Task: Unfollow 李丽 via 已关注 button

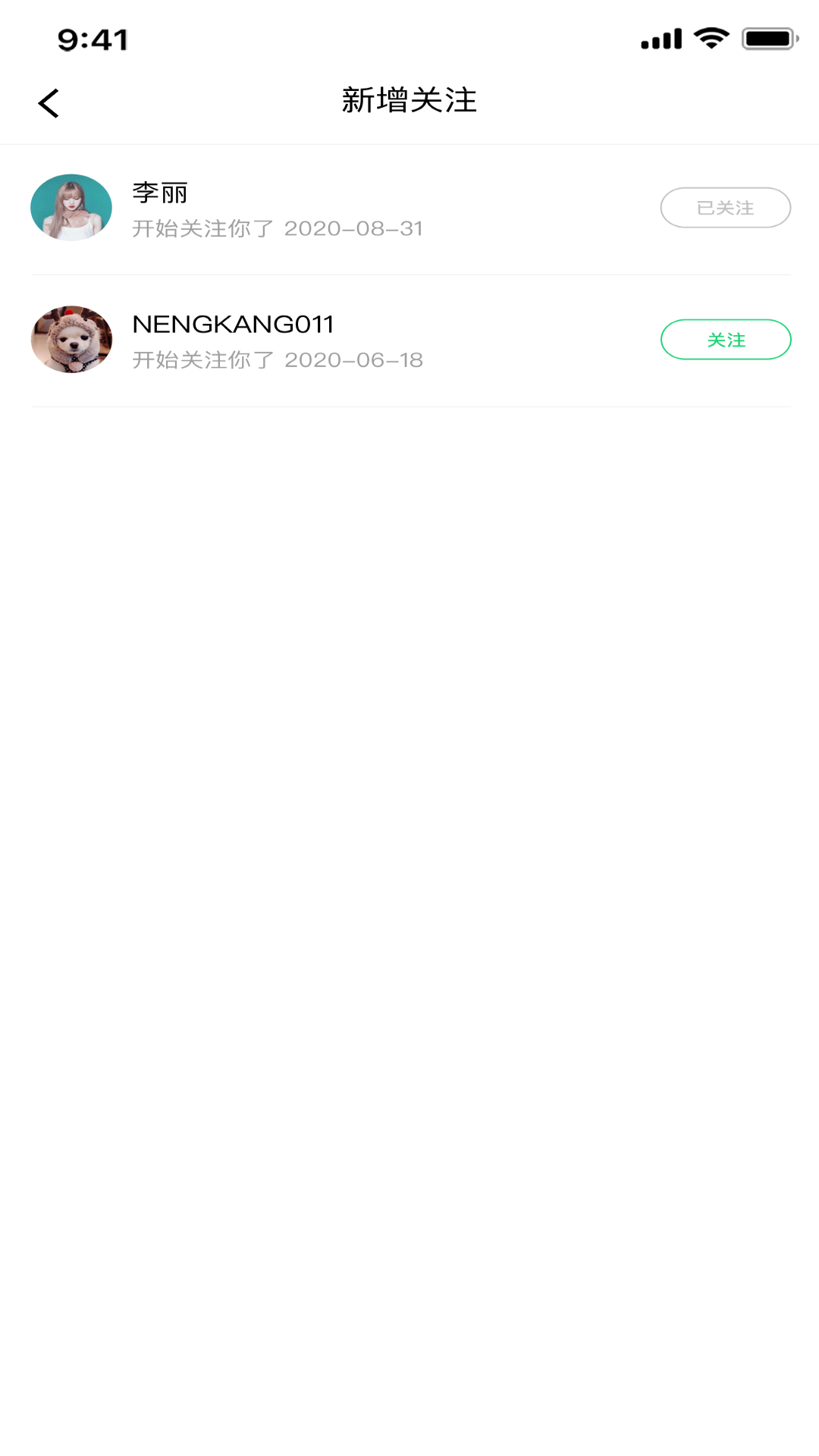Action: (x=725, y=207)
